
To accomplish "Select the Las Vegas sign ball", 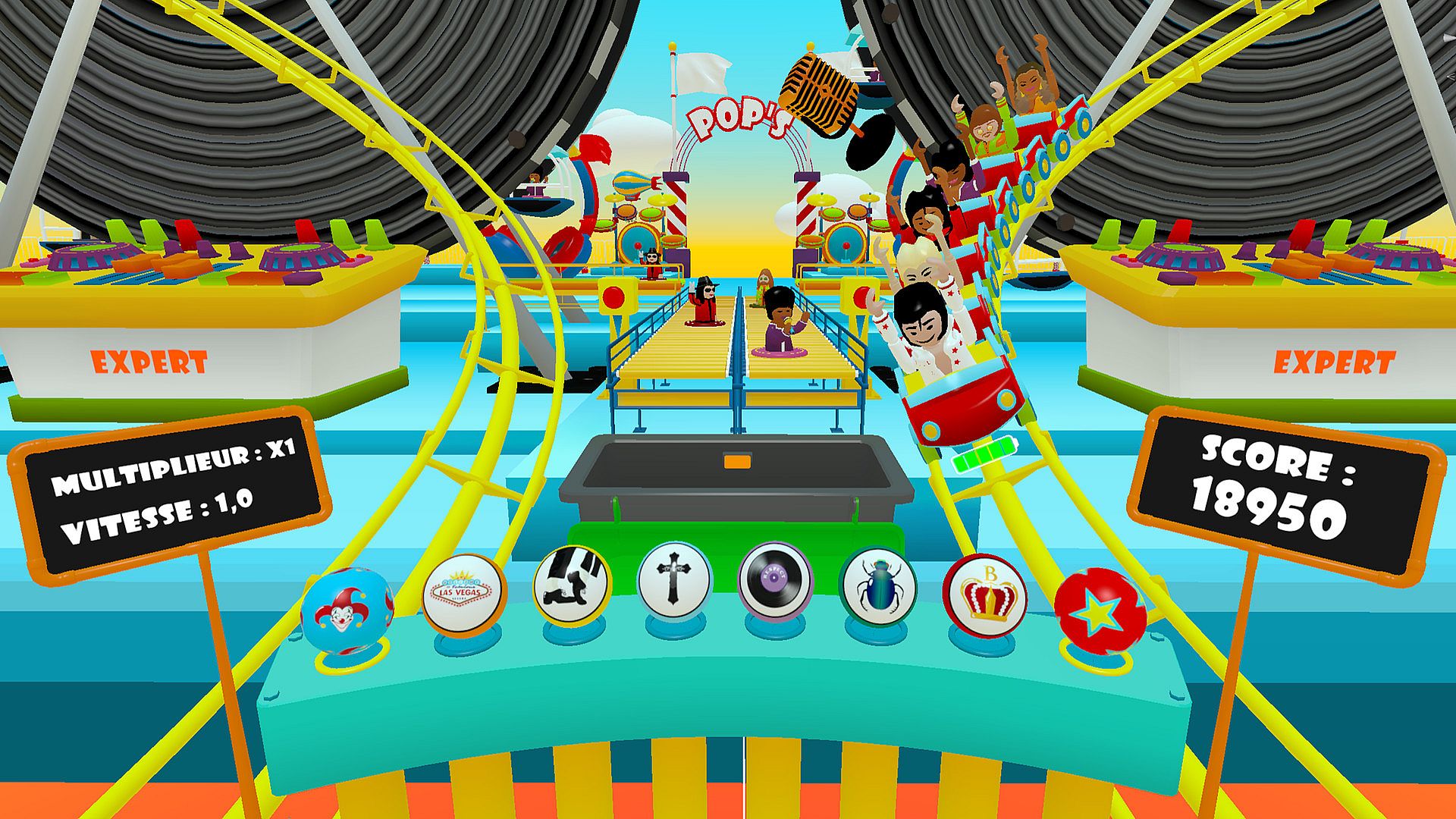I will click(x=464, y=594).
